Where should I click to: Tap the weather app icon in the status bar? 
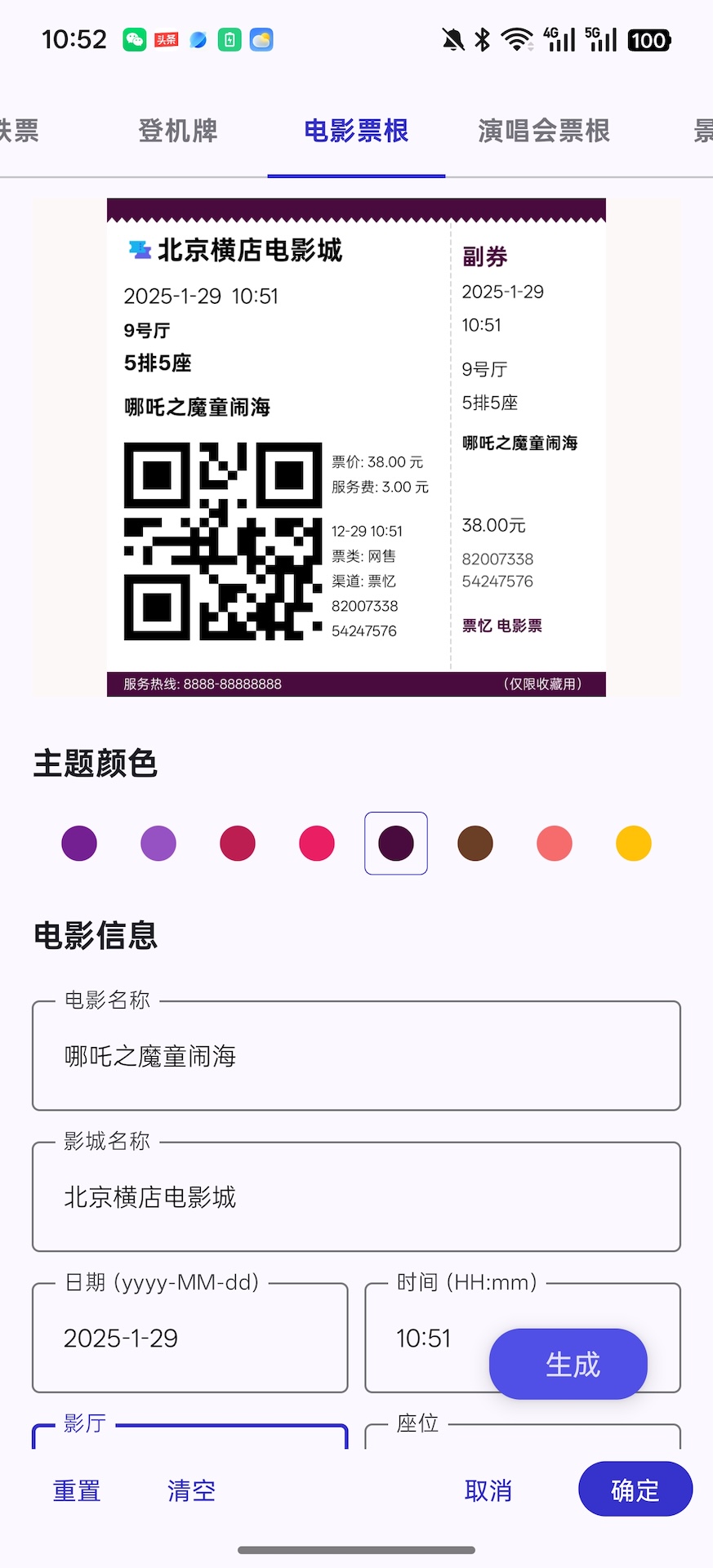pyautogui.click(x=261, y=38)
